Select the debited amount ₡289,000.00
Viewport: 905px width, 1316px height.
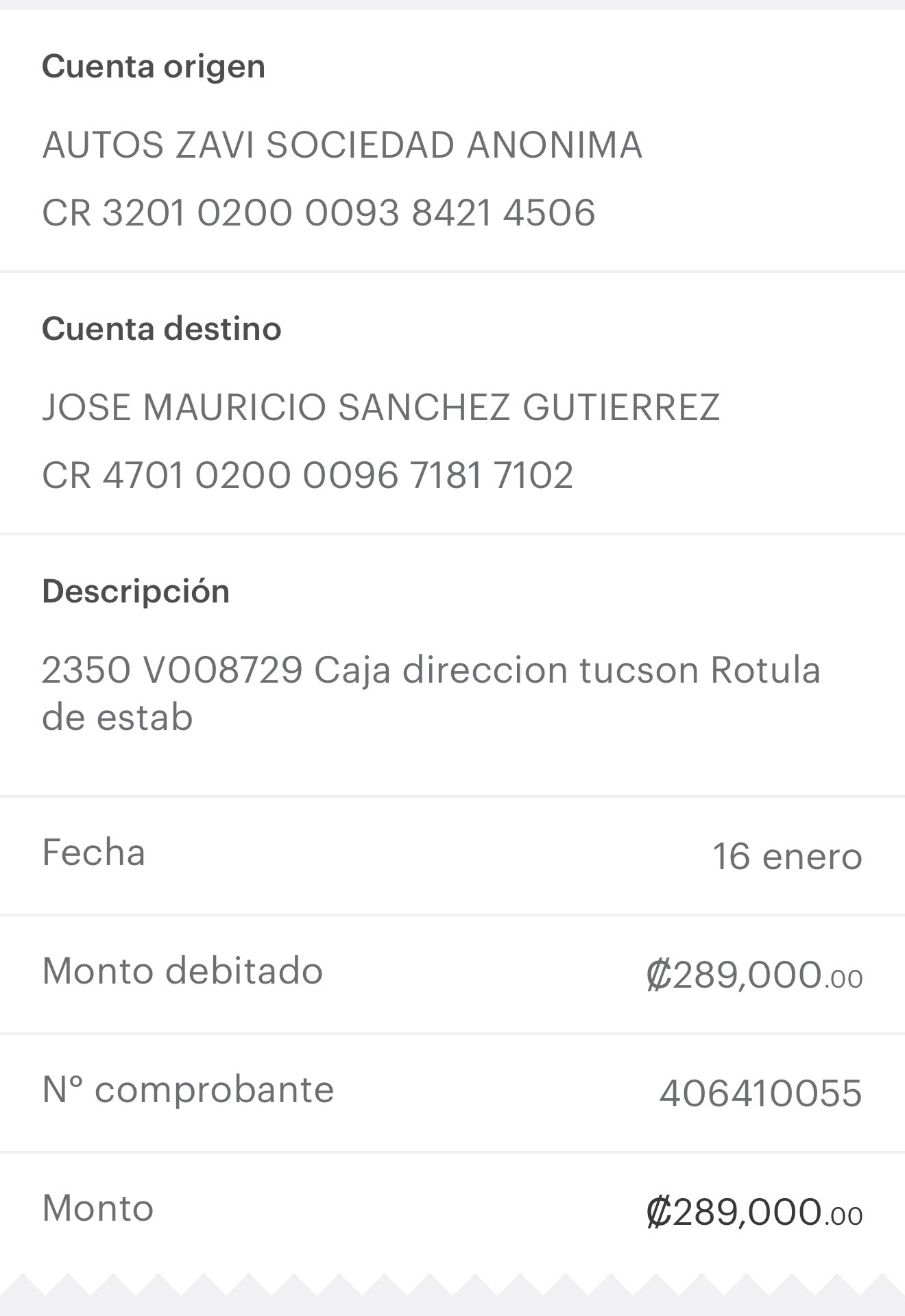pos(756,970)
